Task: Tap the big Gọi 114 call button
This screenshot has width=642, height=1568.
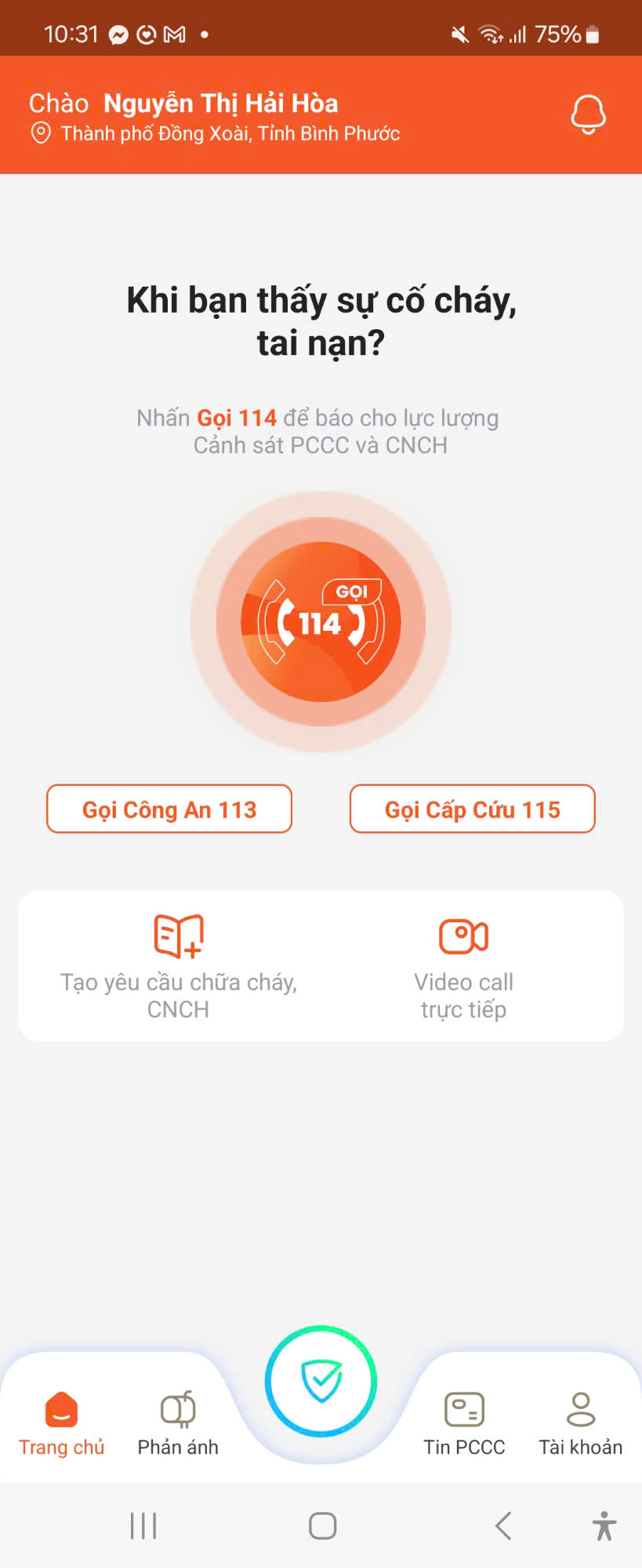Action: point(321,622)
